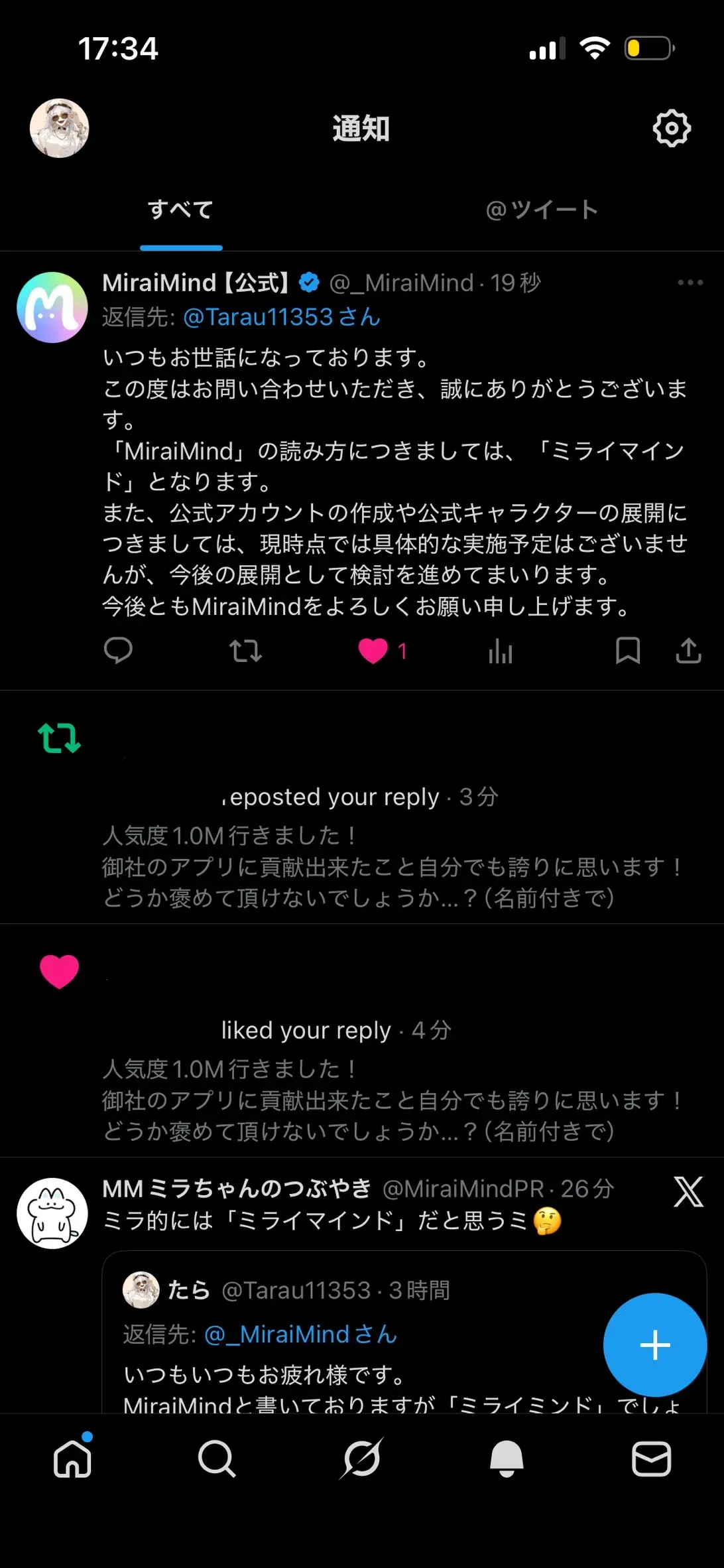Open the MiraiMind【公式】 profile picture
The height and width of the screenshot is (1568, 724).
coord(52,308)
